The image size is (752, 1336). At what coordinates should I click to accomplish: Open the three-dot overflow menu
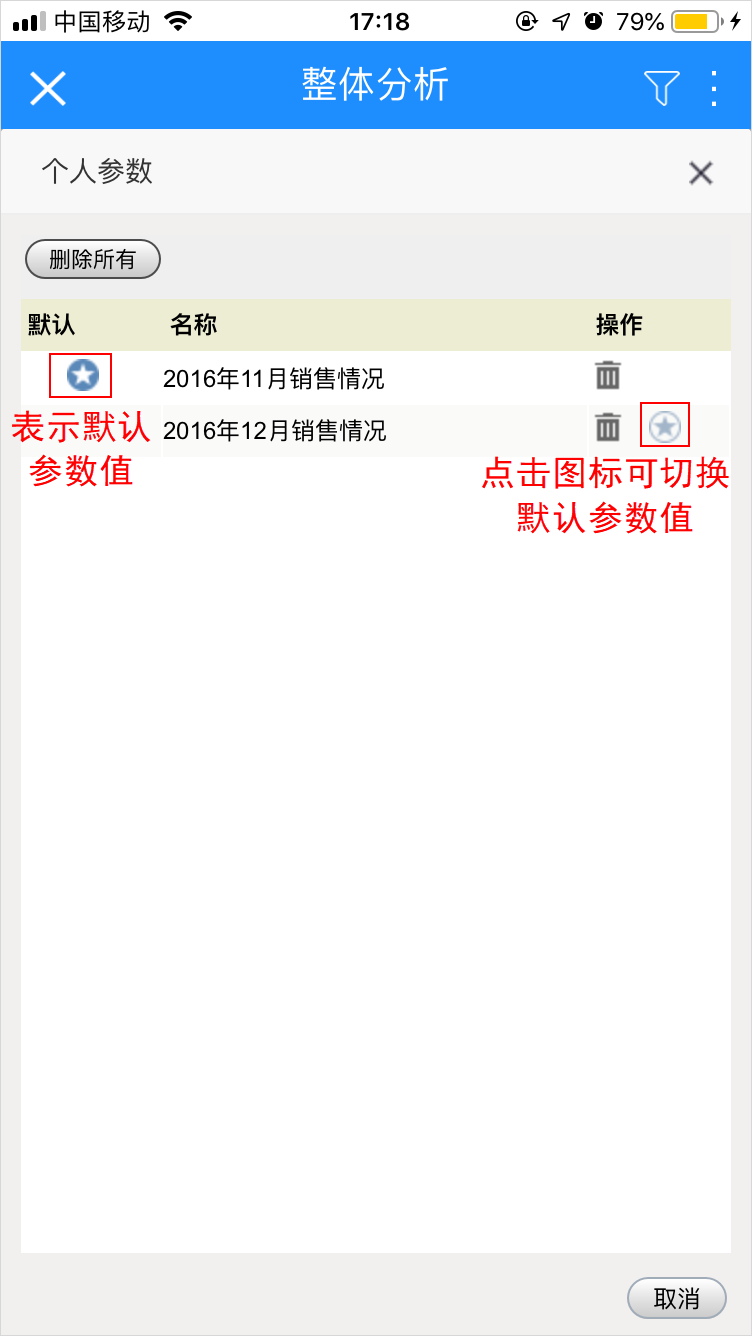(x=714, y=88)
